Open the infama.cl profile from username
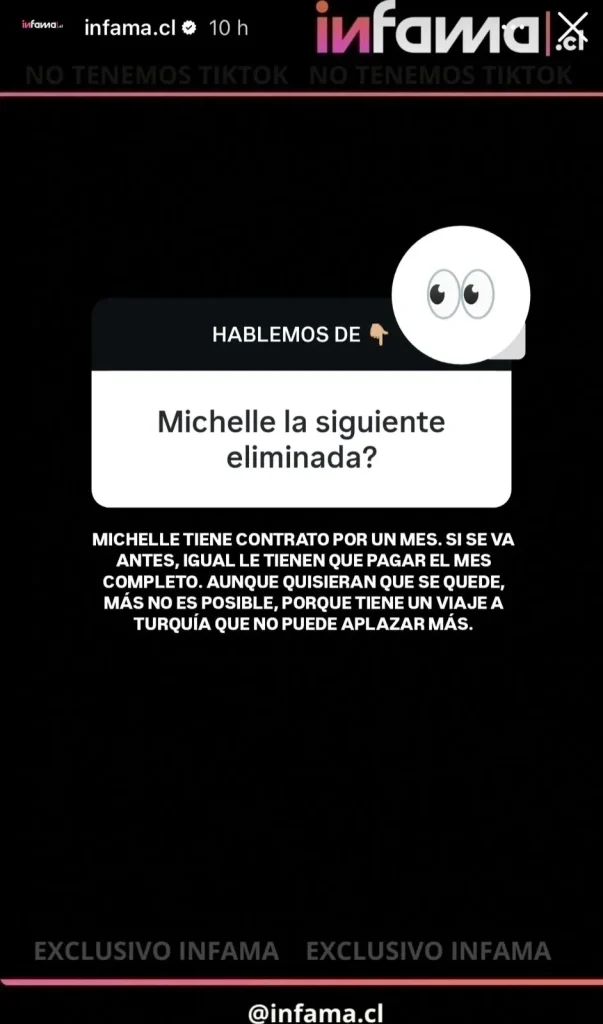This screenshot has height=1024, width=603. click(130, 28)
